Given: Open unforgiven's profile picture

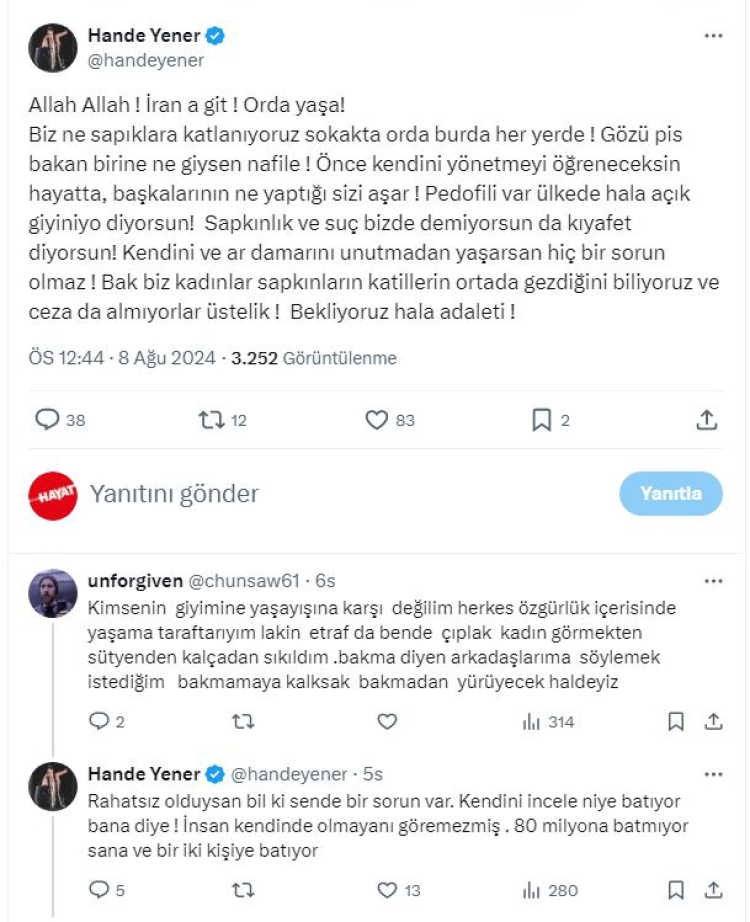Looking at the screenshot, I should pyautogui.click(x=53, y=593).
